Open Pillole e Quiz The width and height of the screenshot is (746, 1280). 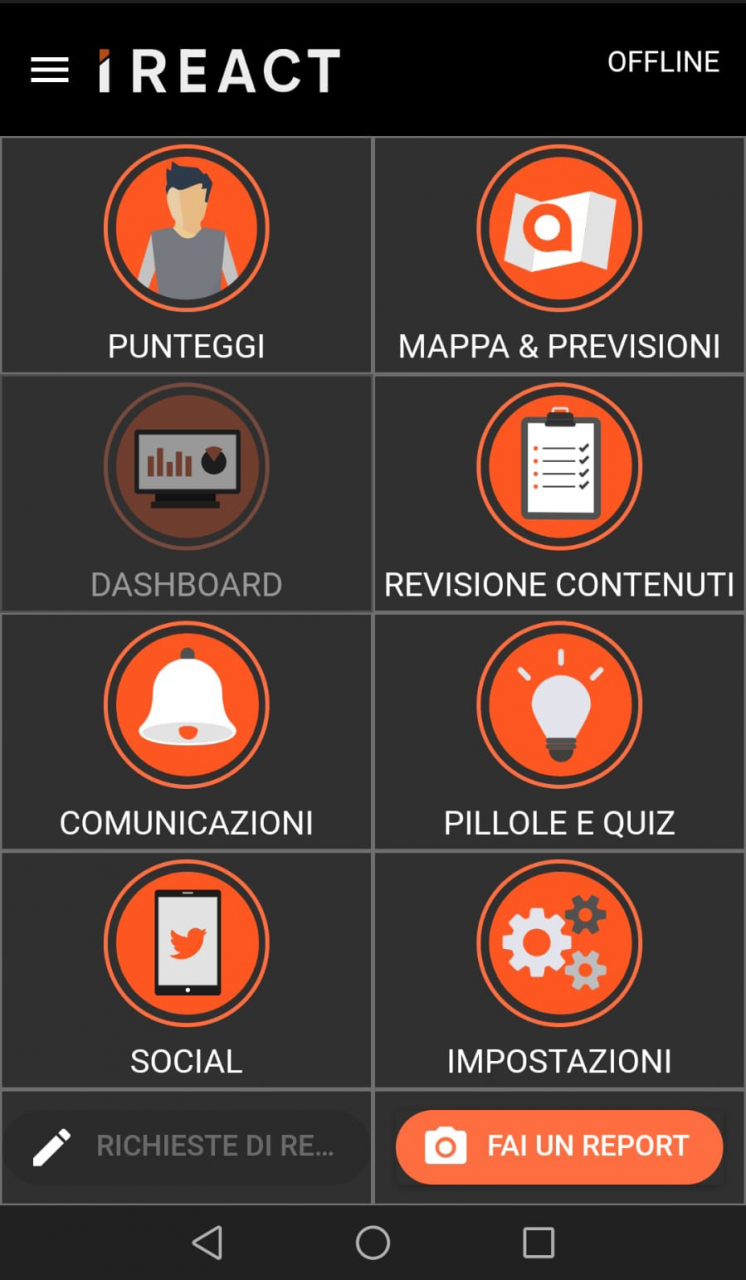coord(559,731)
